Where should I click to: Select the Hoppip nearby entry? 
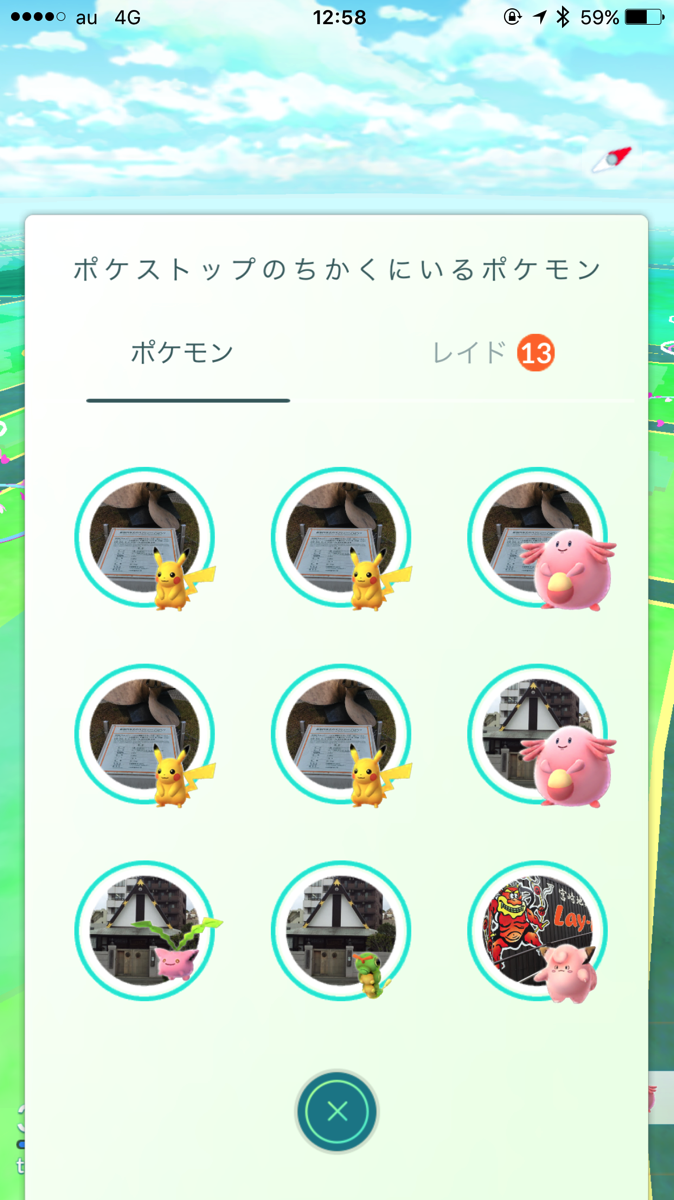tap(147, 931)
